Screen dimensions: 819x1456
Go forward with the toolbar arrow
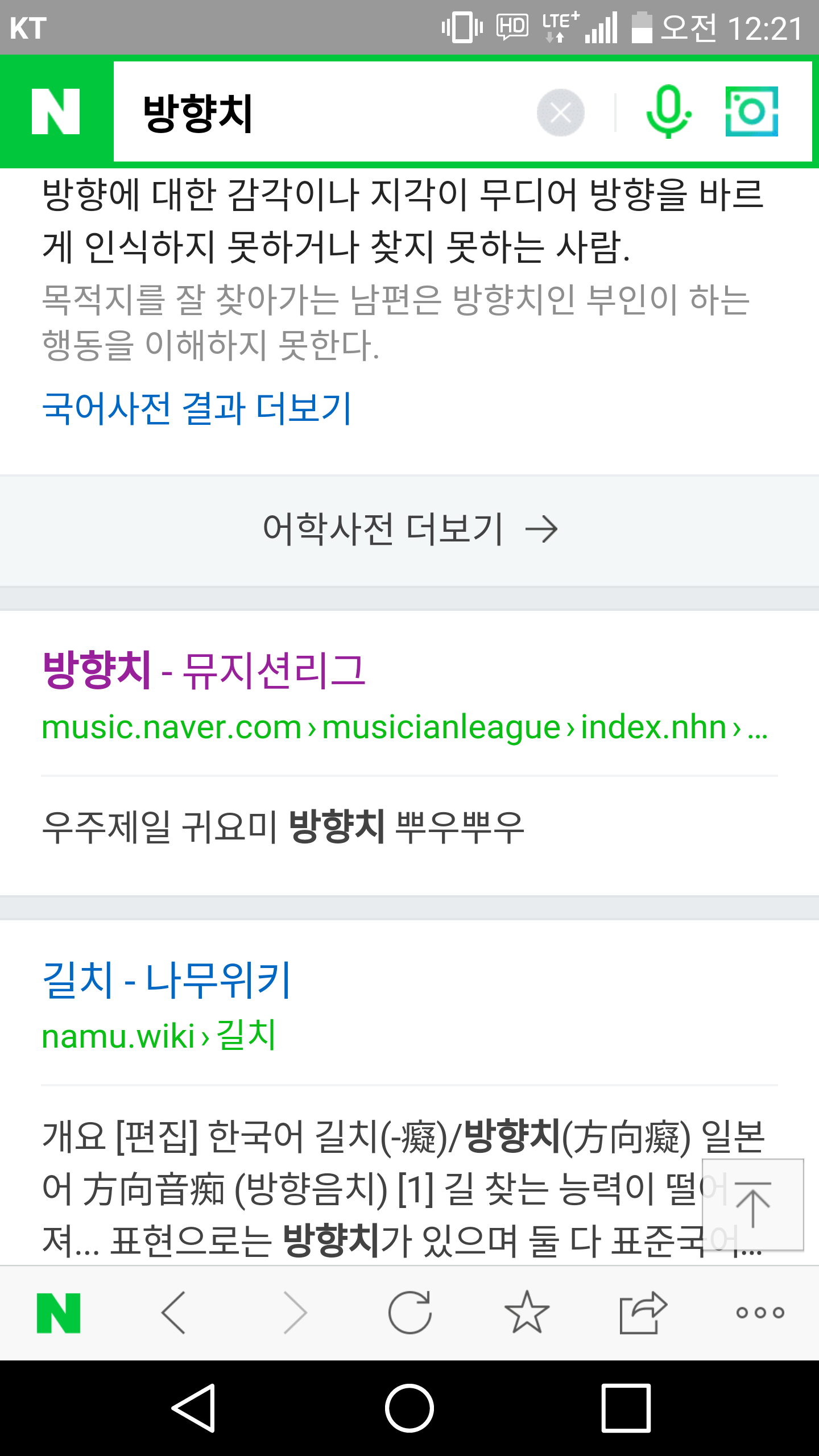[x=295, y=1313]
